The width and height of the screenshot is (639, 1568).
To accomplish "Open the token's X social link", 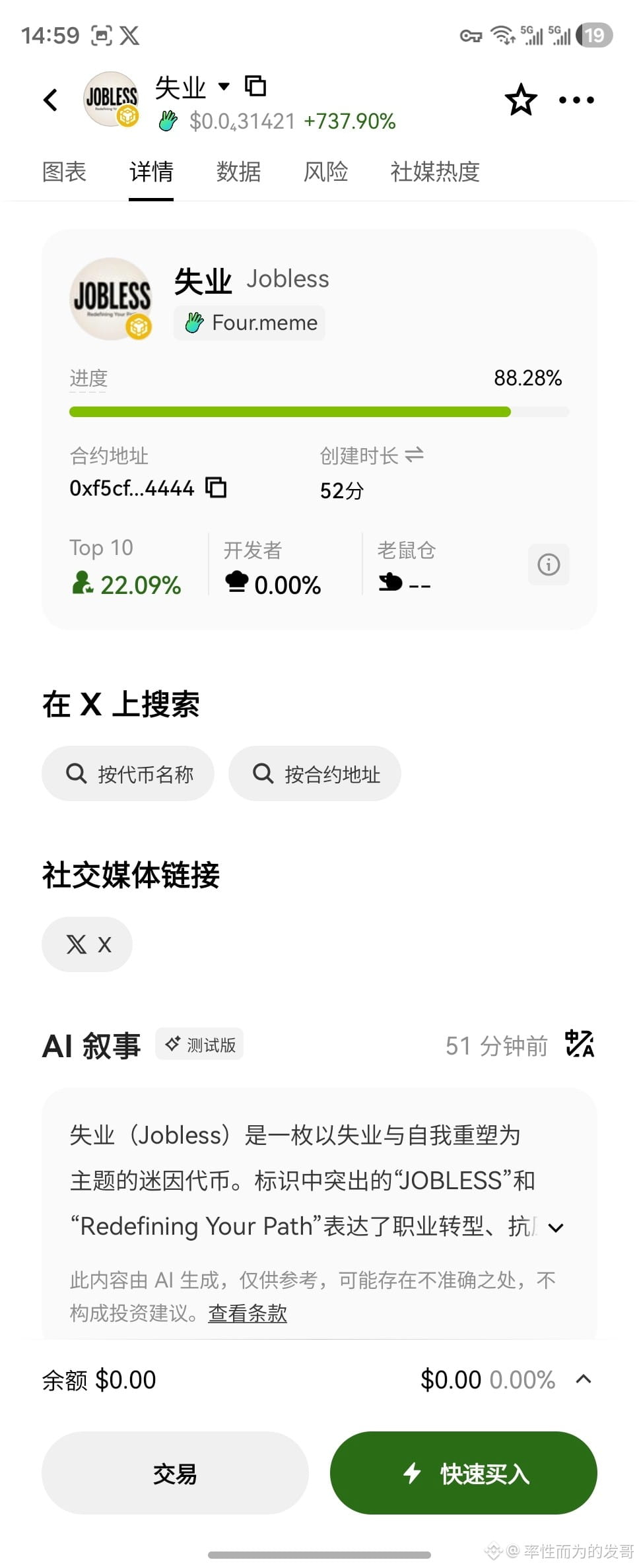I will click(87, 944).
